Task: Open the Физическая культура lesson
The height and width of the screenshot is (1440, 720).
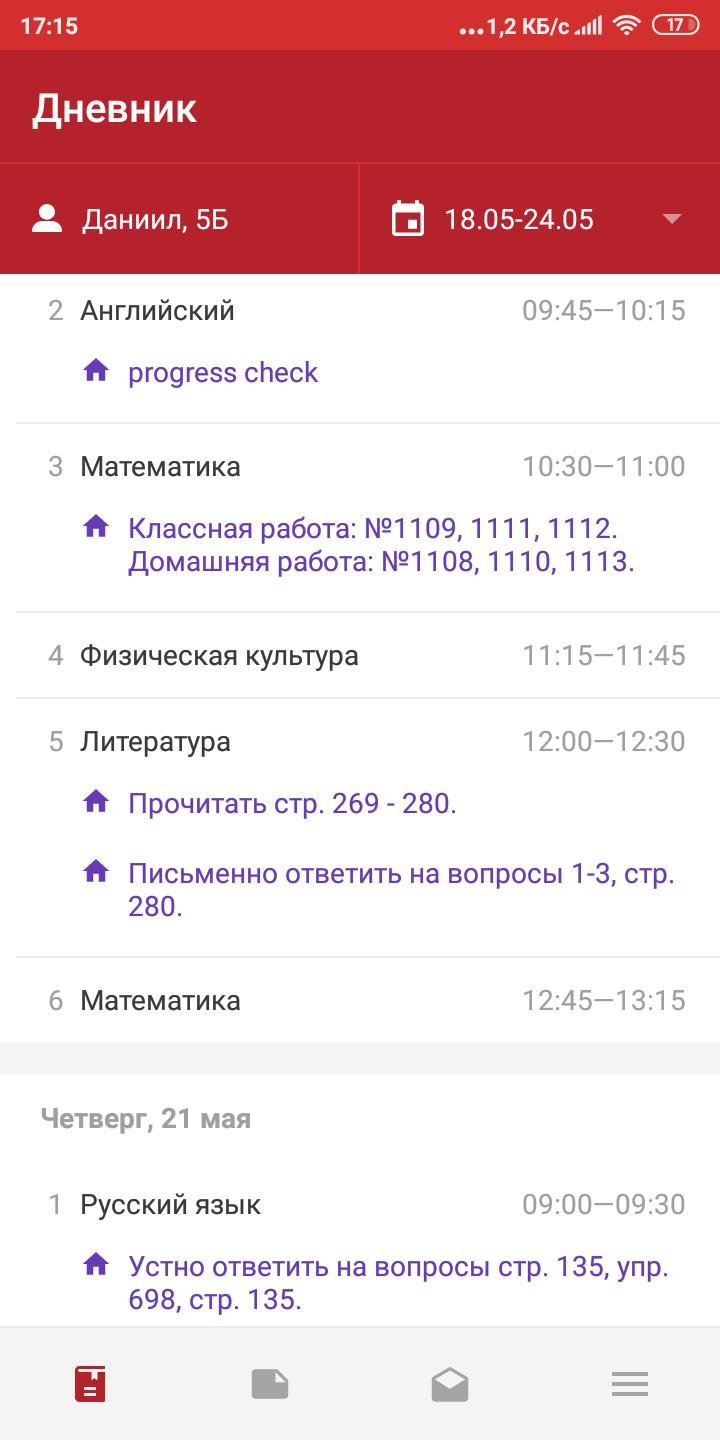Action: (x=360, y=655)
